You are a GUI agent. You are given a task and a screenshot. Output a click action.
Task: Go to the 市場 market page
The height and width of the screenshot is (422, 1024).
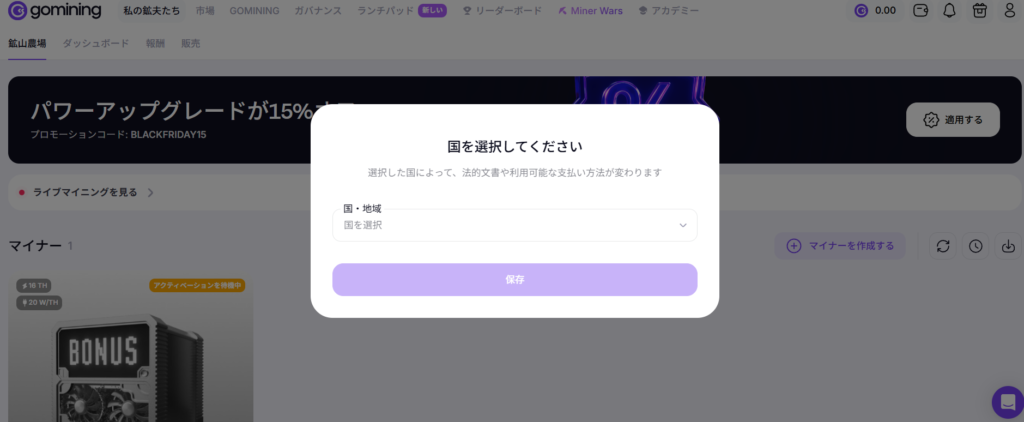(205, 11)
